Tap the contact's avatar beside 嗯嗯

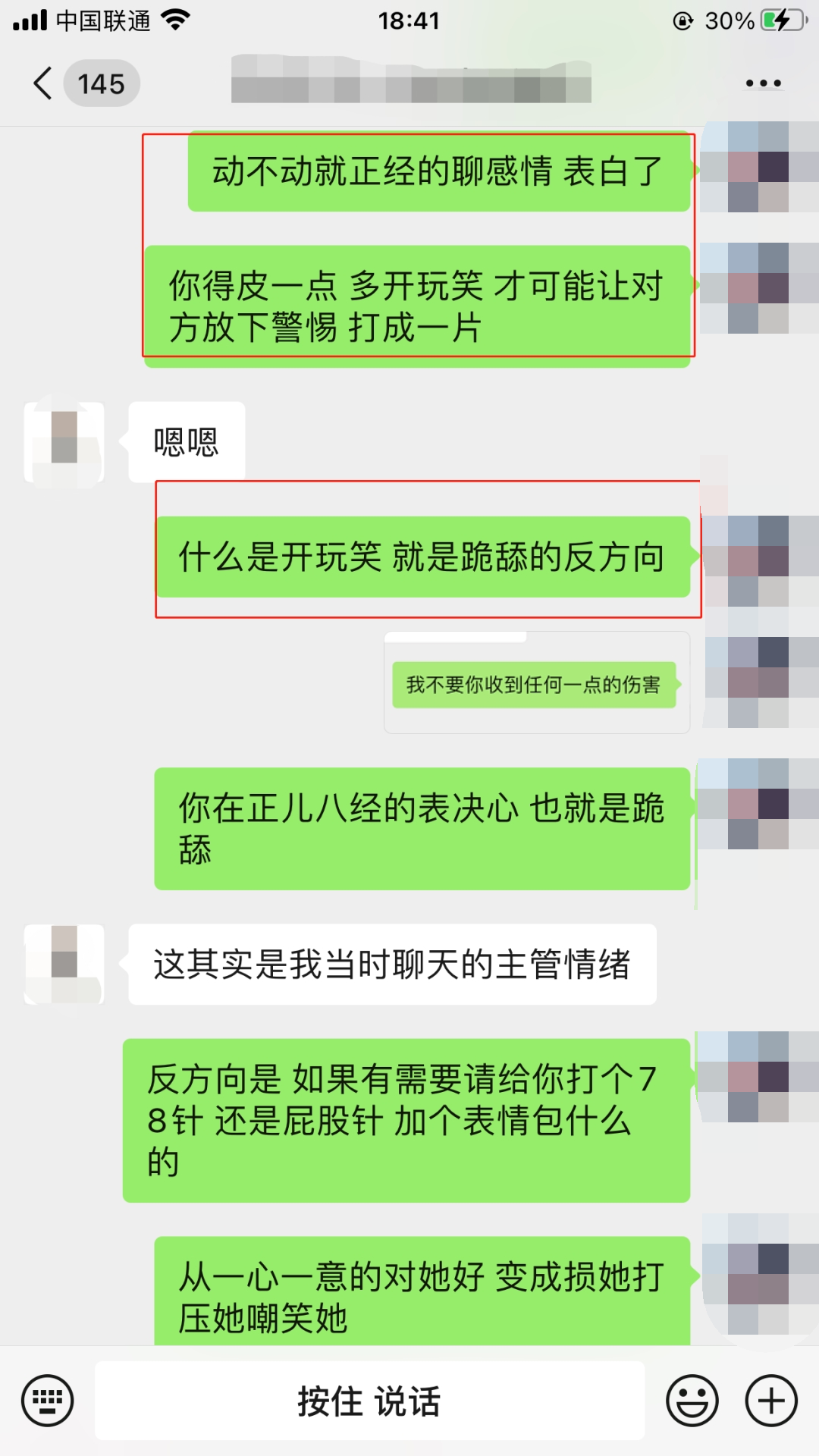(x=64, y=442)
